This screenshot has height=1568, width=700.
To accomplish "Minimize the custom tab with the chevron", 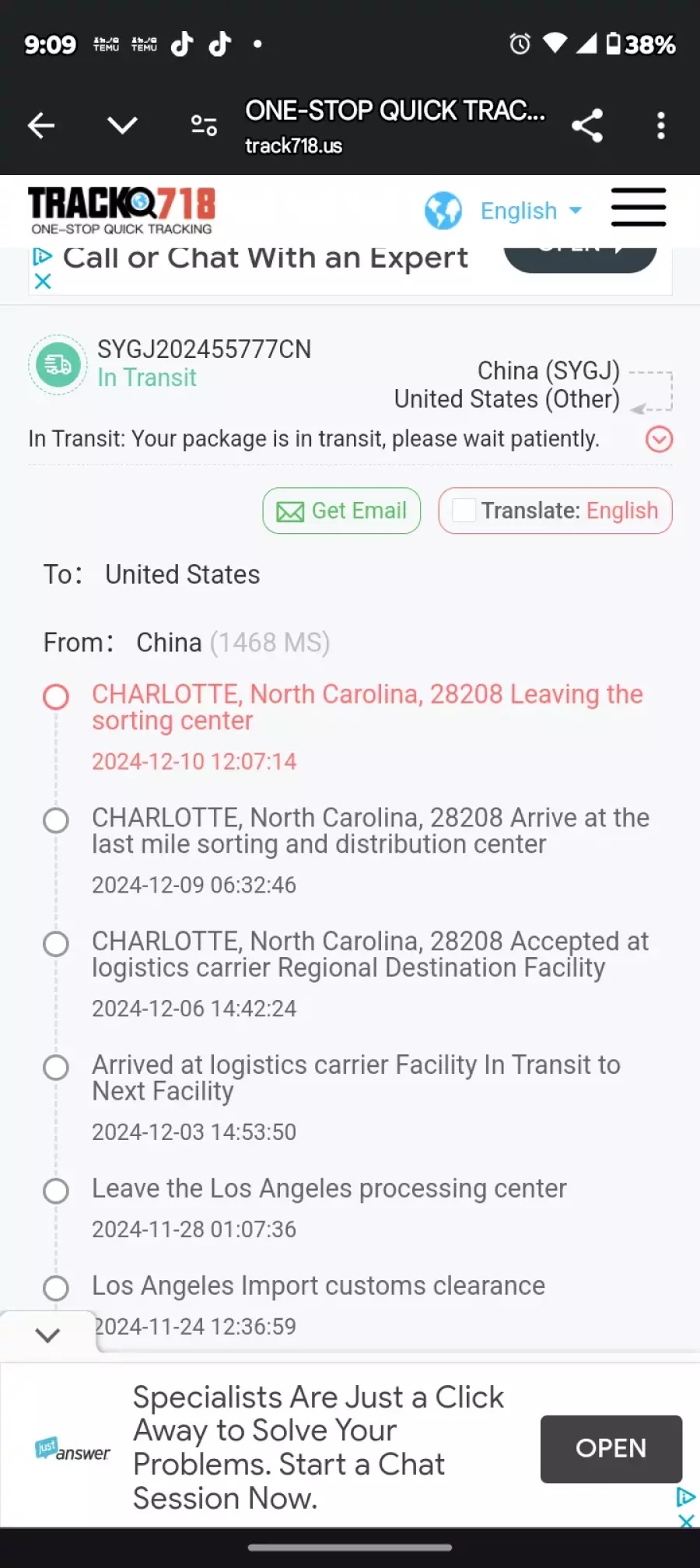I will 122,125.
